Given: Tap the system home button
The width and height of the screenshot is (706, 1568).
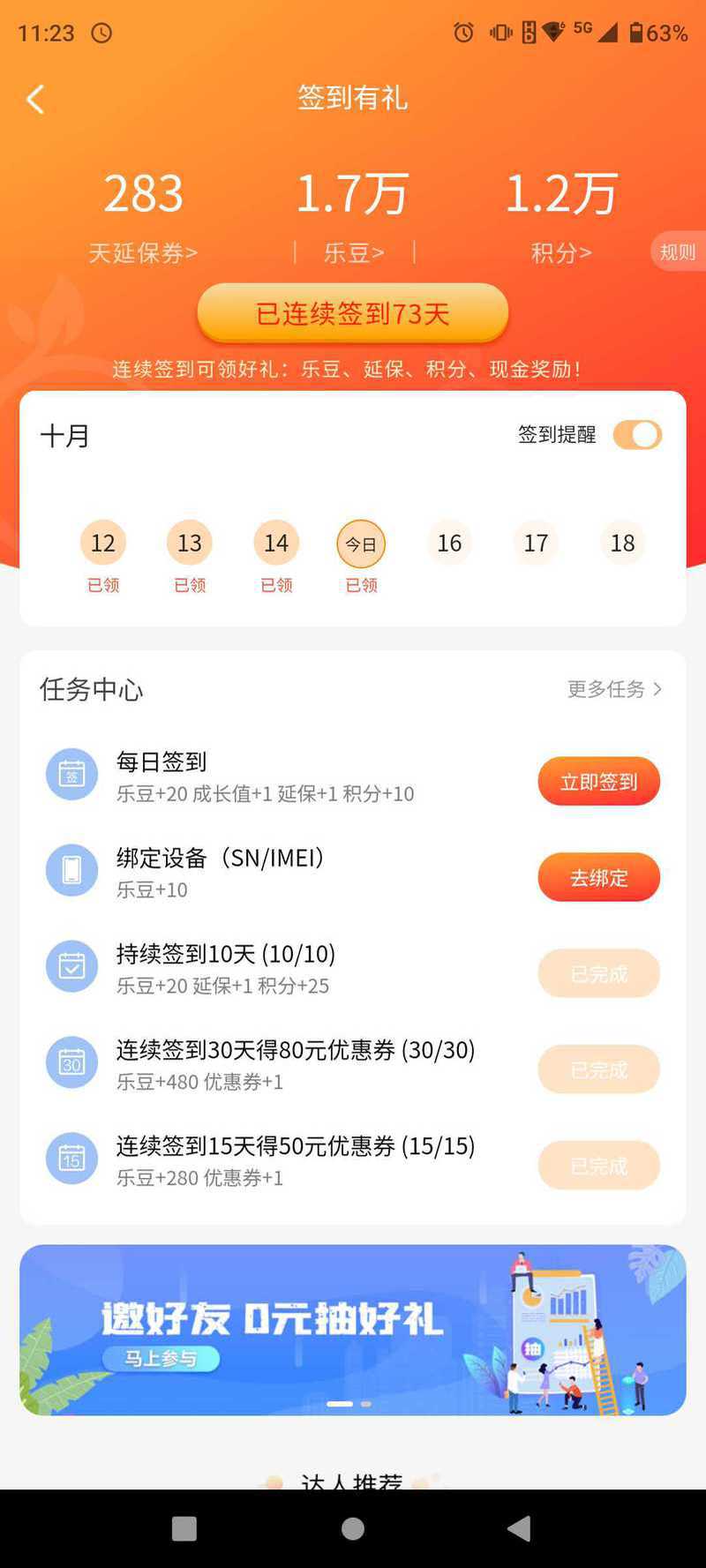Looking at the screenshot, I should (x=353, y=1529).
